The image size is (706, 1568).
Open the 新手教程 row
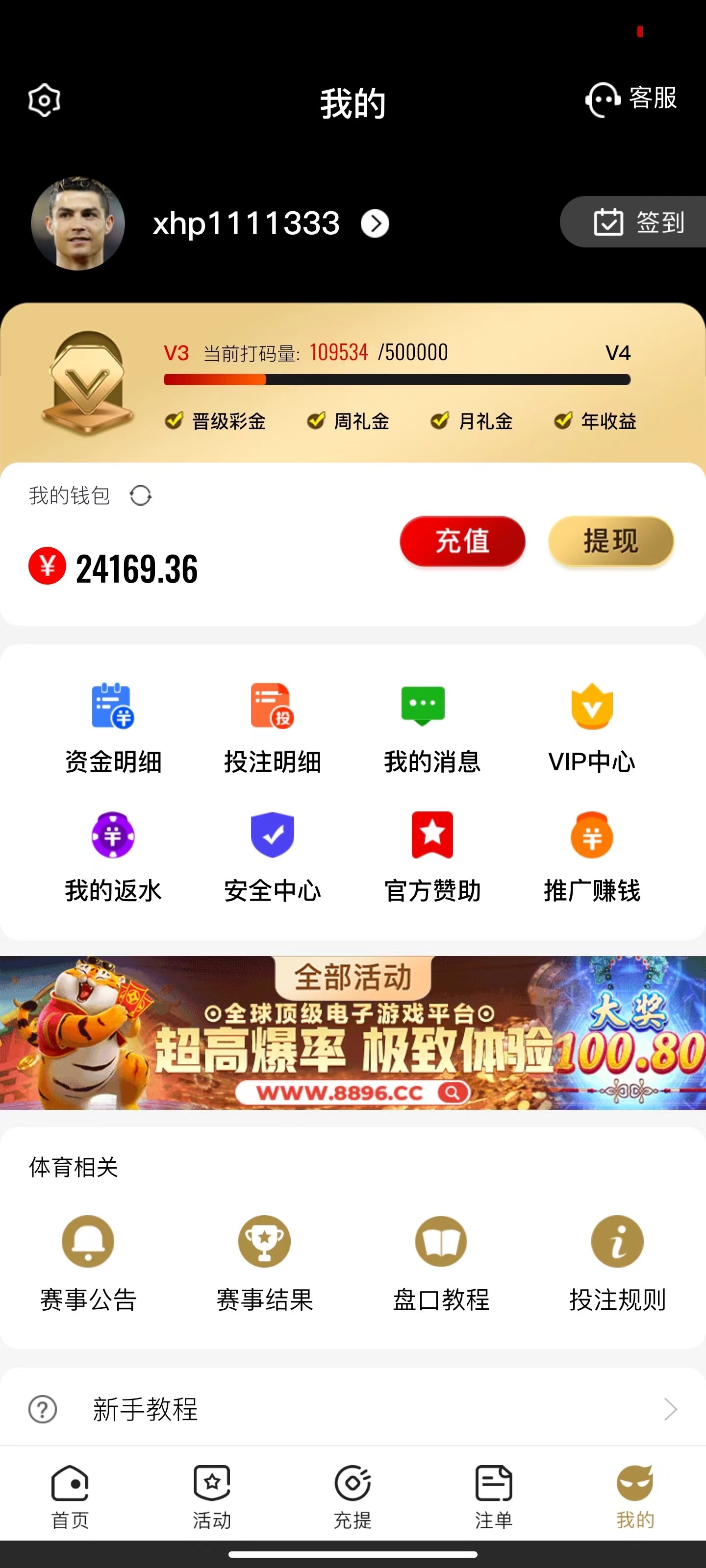coord(353,1409)
